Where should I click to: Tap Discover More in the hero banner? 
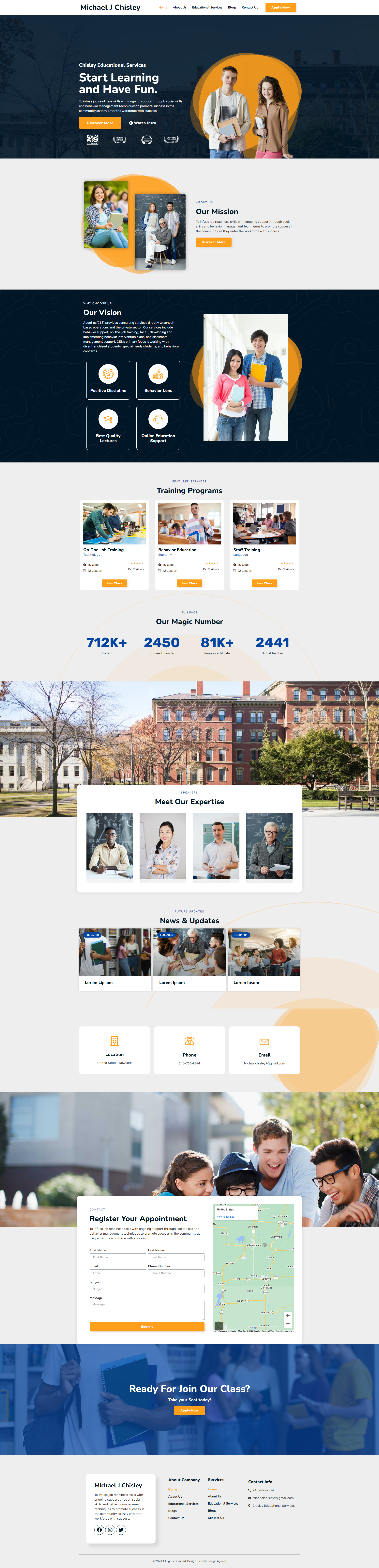click(100, 123)
